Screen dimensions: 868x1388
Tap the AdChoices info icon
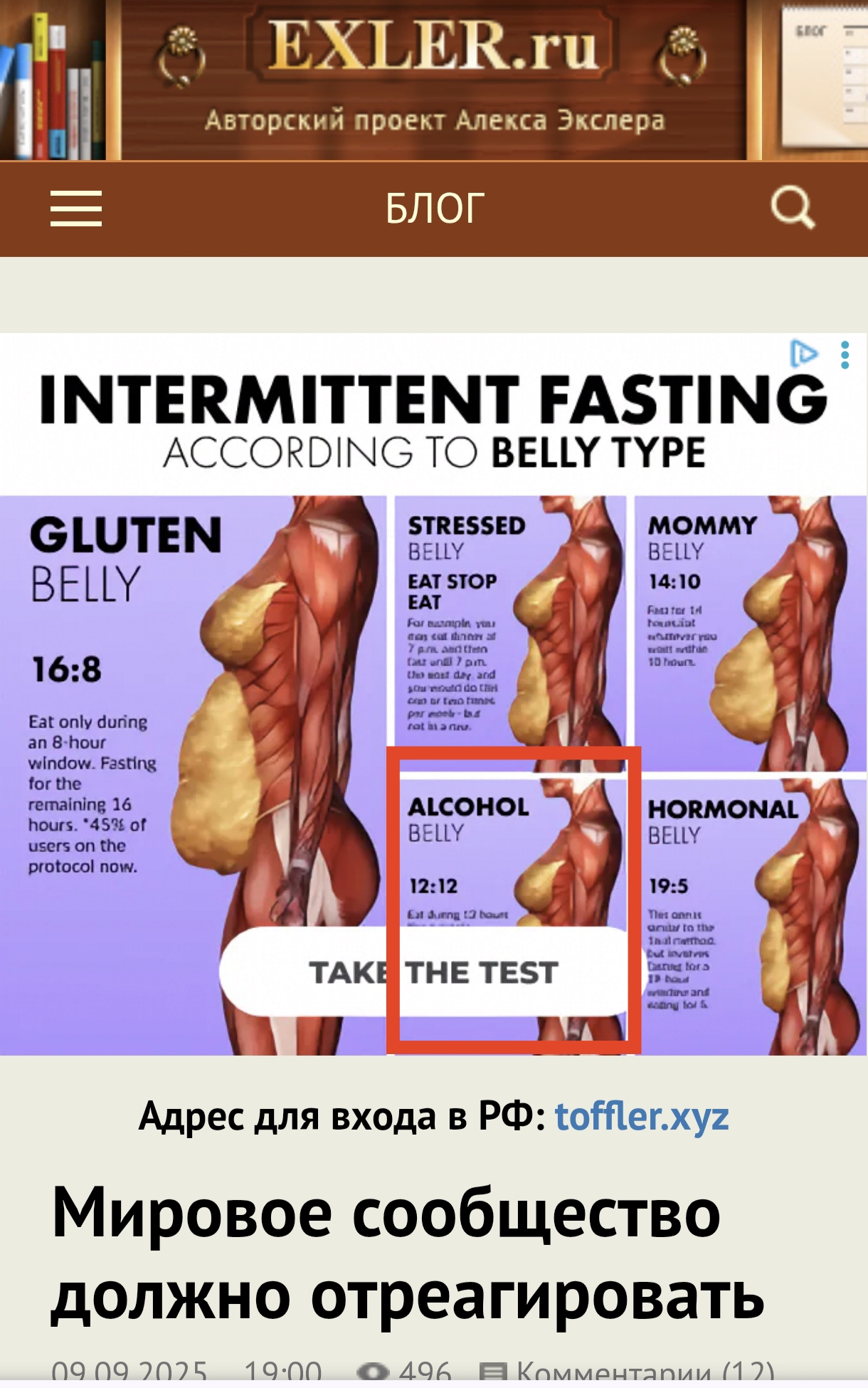[x=805, y=354]
